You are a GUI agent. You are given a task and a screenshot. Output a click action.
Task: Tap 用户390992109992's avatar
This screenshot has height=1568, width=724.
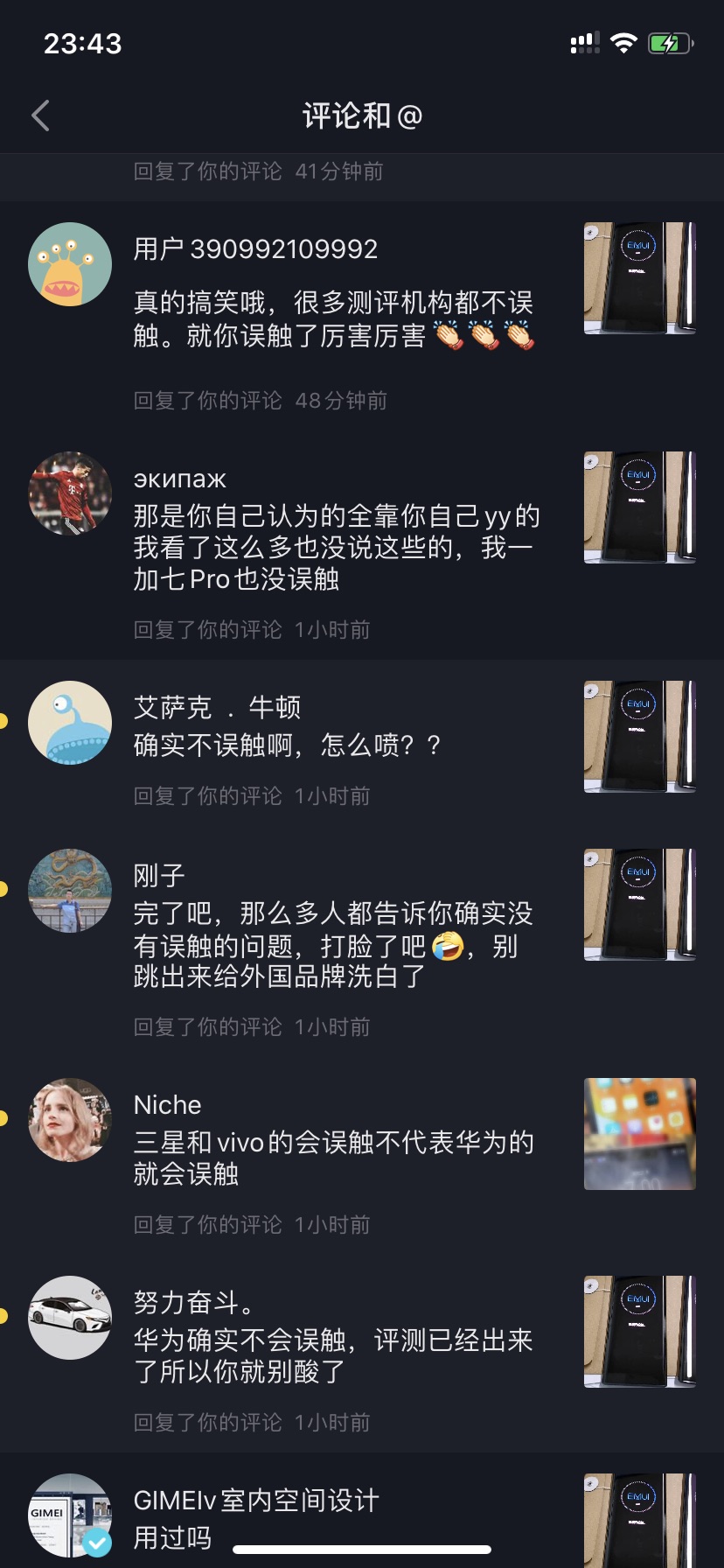tap(70, 264)
